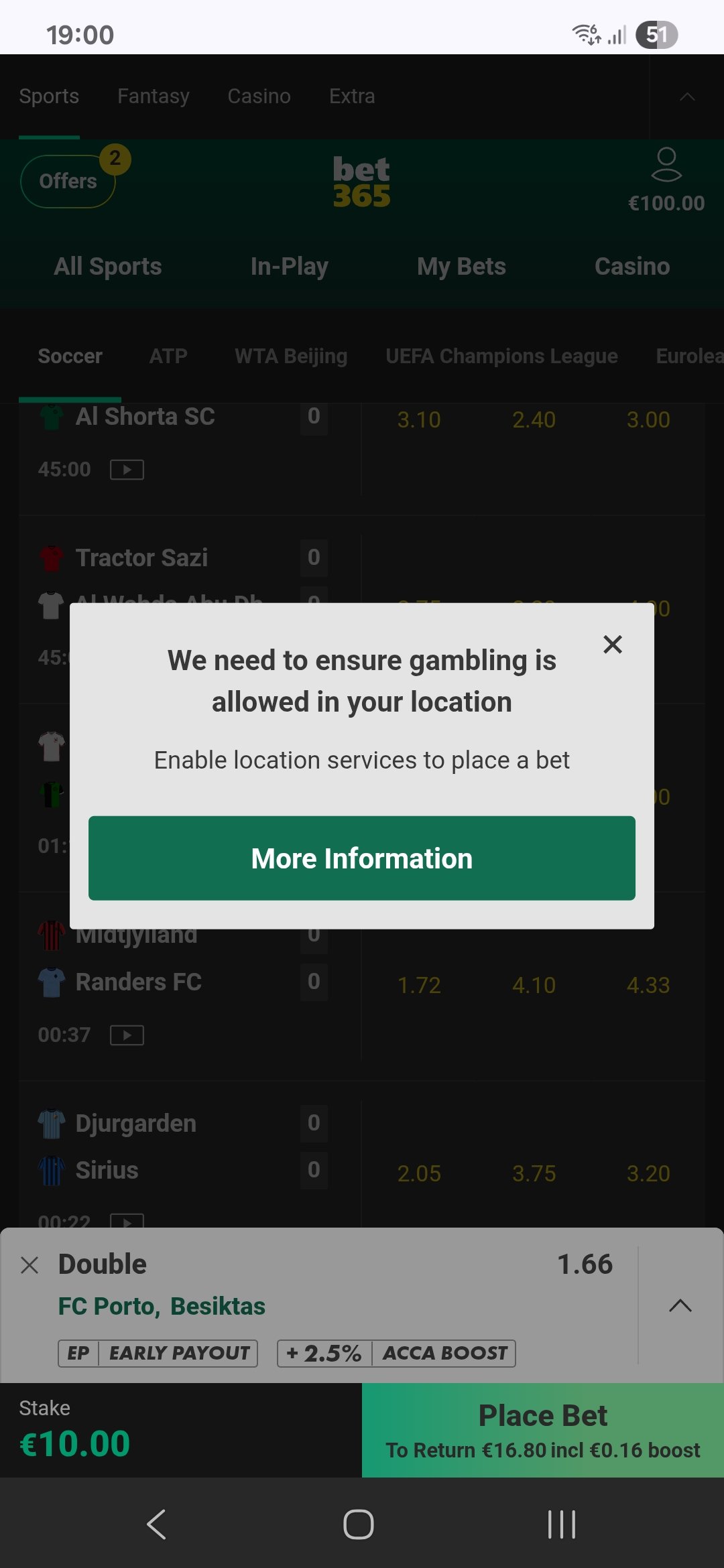Open the account balance profile
Screen dimensions: 724x1568
[666, 181]
